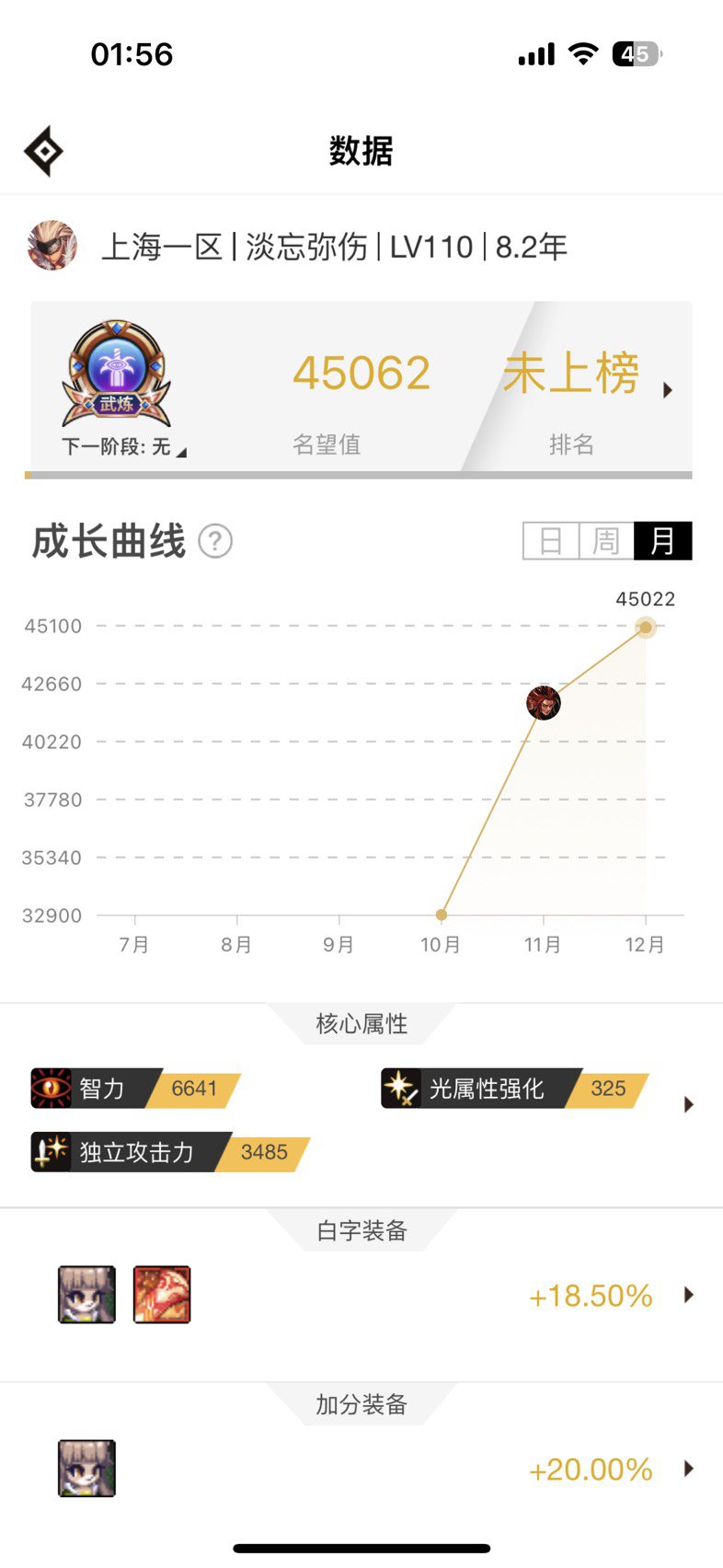Screen dimensions: 723x1568
Task: Expand the 核心属性 attributes arrow
Action: [x=689, y=1105]
